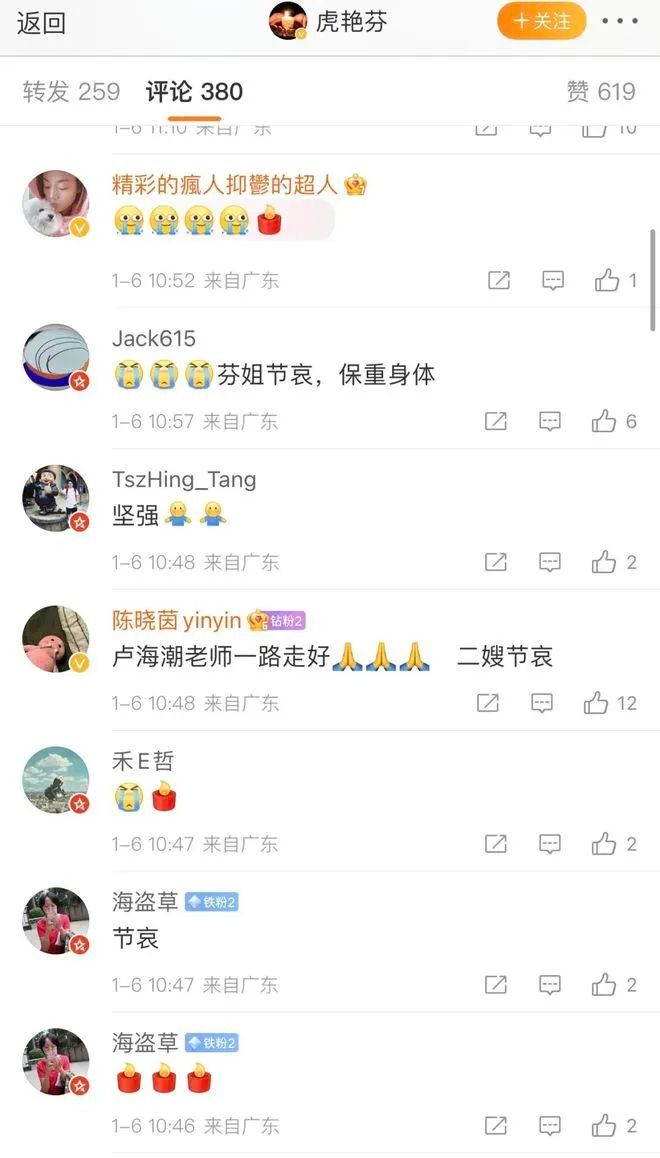Reply to Jack615's comment
The height and width of the screenshot is (1158, 660).
point(550,422)
